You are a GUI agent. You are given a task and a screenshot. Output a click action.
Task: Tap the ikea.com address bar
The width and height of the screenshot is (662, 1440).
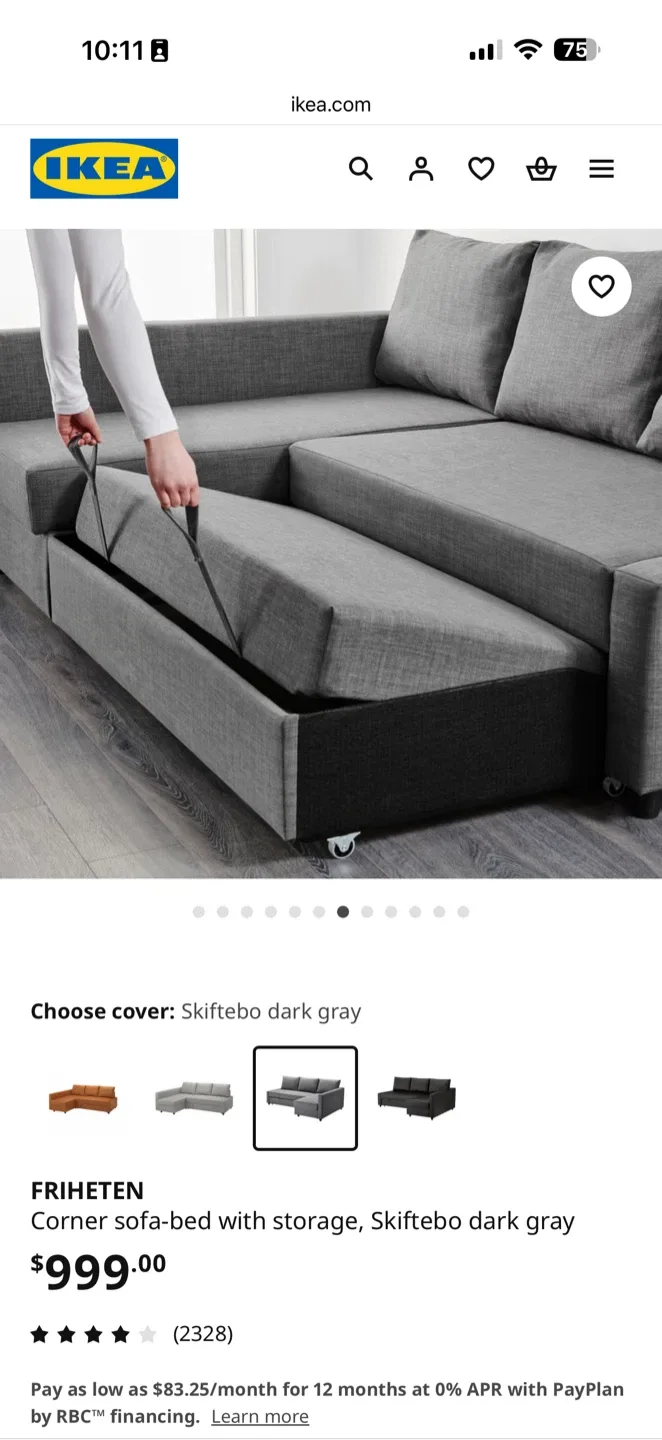point(331,104)
